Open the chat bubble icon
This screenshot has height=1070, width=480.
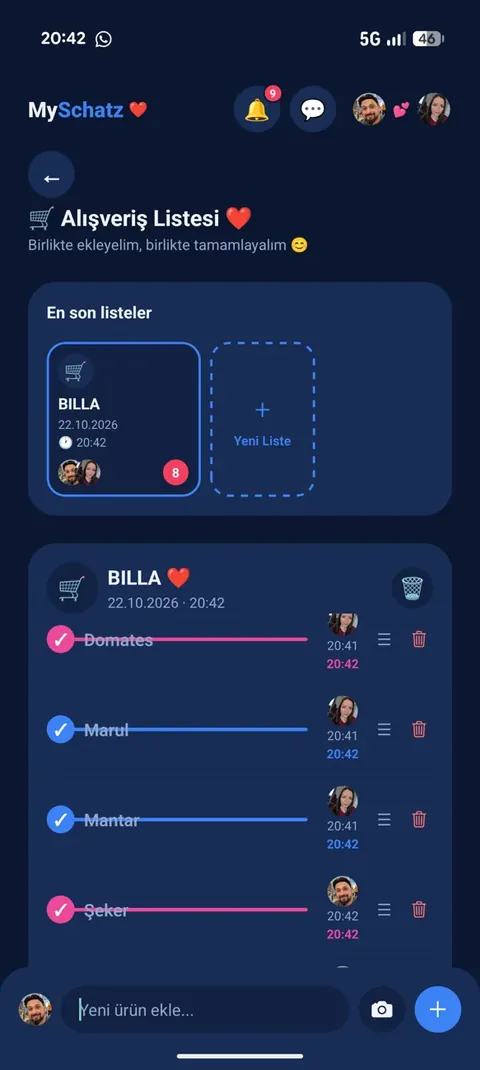(313, 109)
